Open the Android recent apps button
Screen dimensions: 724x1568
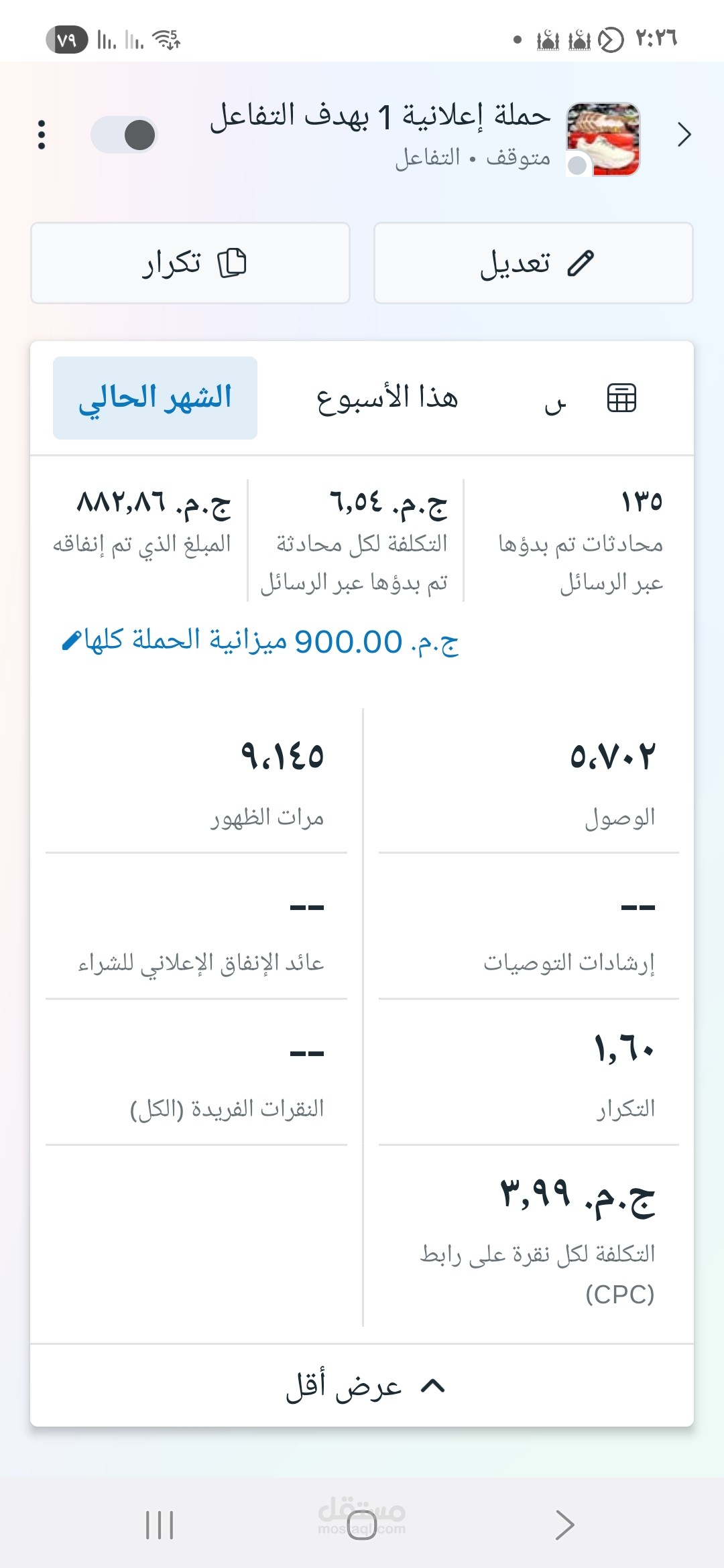[158, 1525]
